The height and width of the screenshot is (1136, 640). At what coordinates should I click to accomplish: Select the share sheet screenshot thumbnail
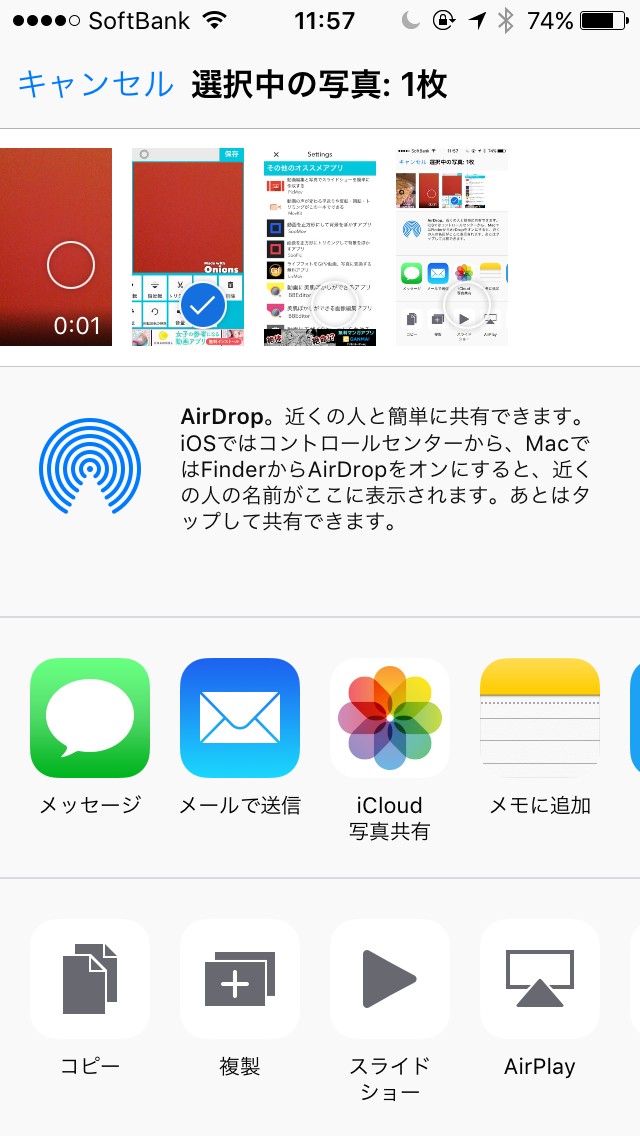click(452, 247)
